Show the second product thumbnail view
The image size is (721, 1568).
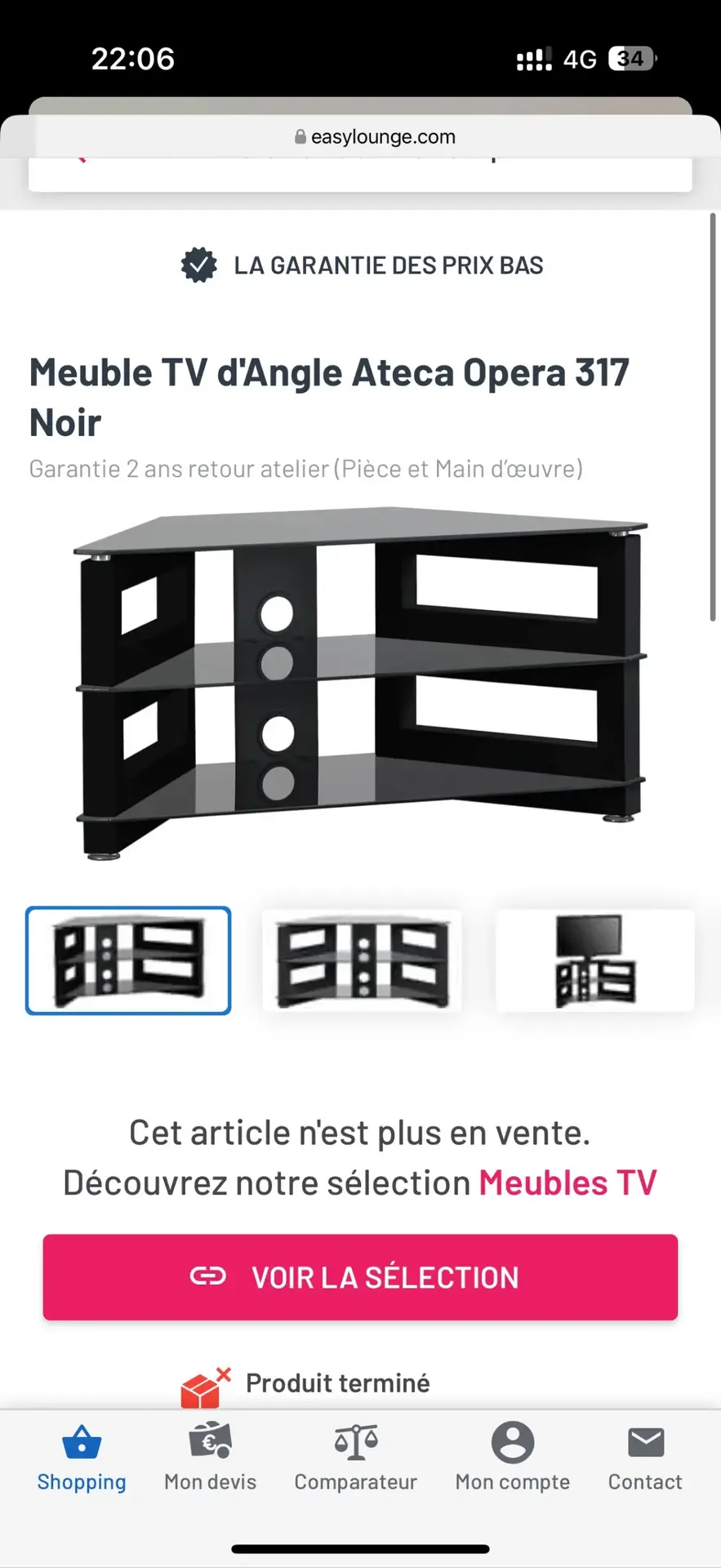[x=362, y=960]
